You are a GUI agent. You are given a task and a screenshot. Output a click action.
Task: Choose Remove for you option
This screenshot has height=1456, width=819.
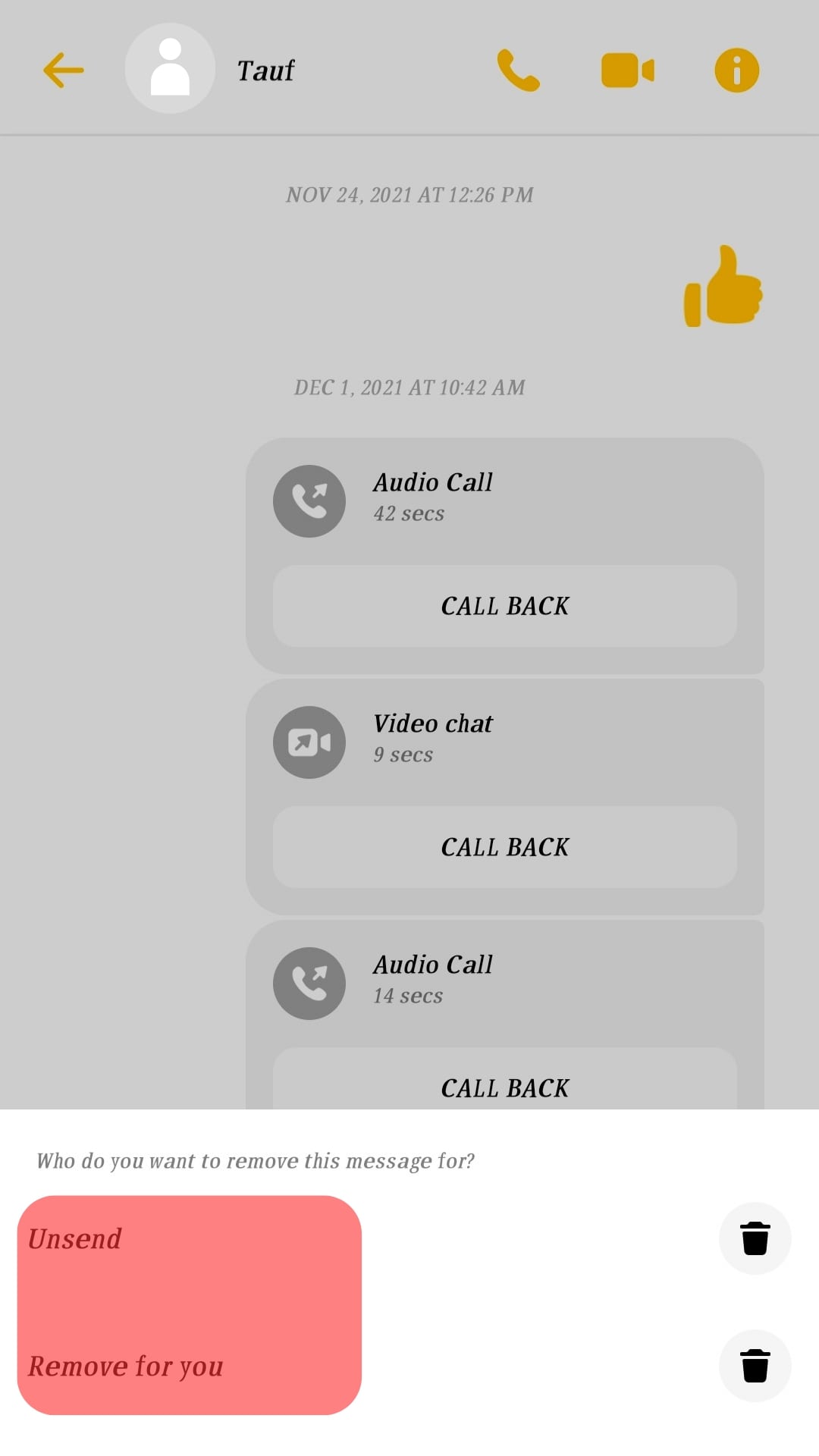(126, 1367)
